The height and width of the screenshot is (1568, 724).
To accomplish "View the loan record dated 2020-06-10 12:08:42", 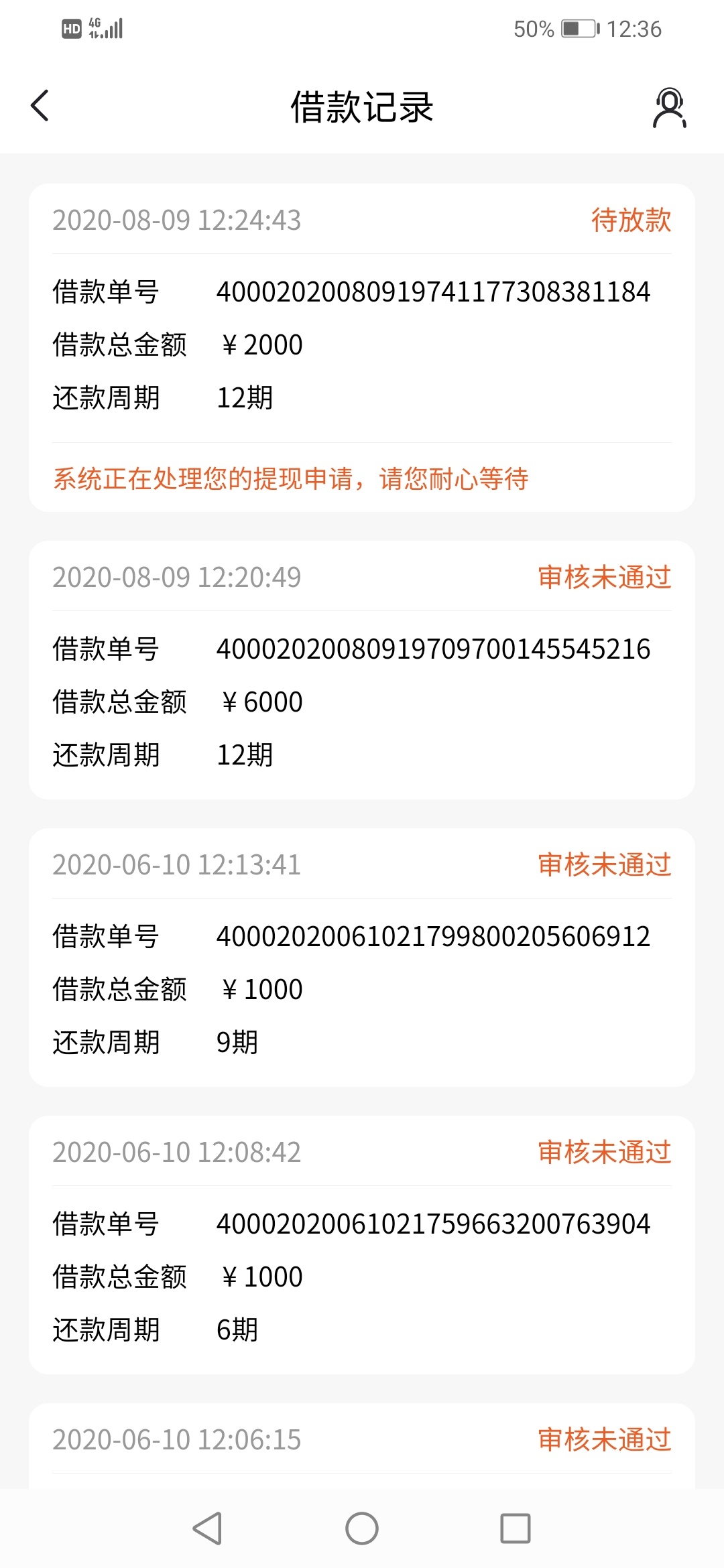I will (362, 1245).
